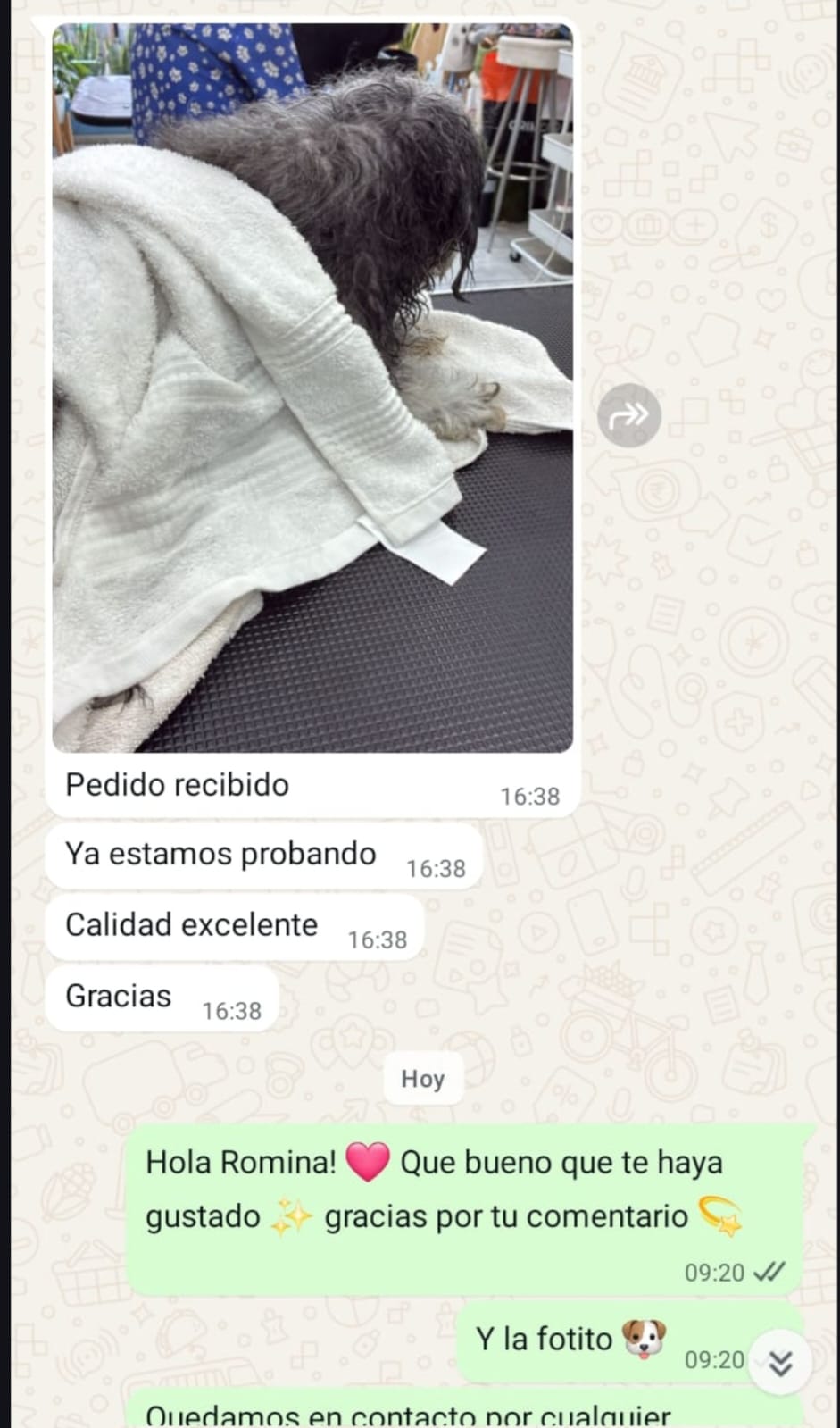840x1428 pixels.
Task: Open the dog photo in the chat
Action: point(312,388)
